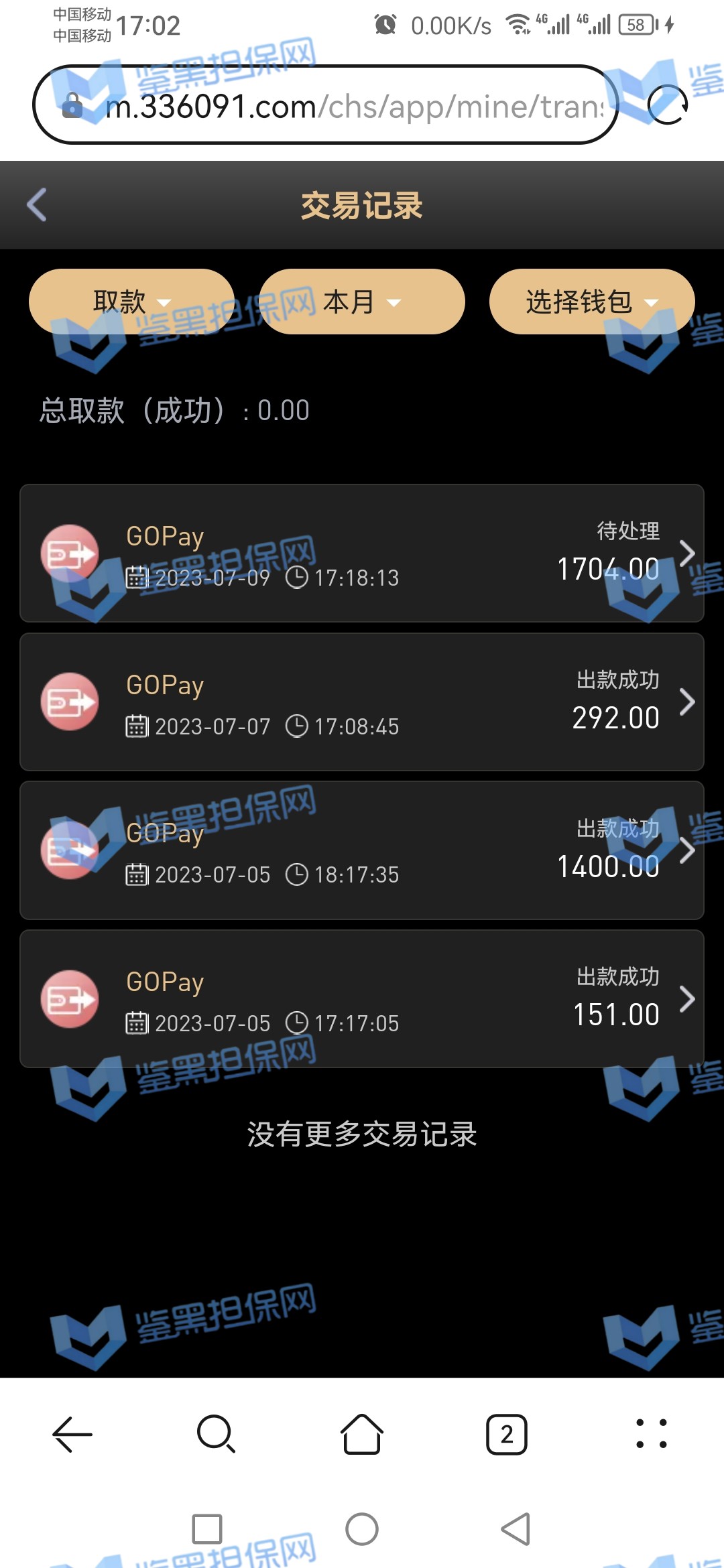724x1568 pixels.
Task: Expand the 选择钱包 wallet dropdown
Action: pyautogui.click(x=591, y=302)
